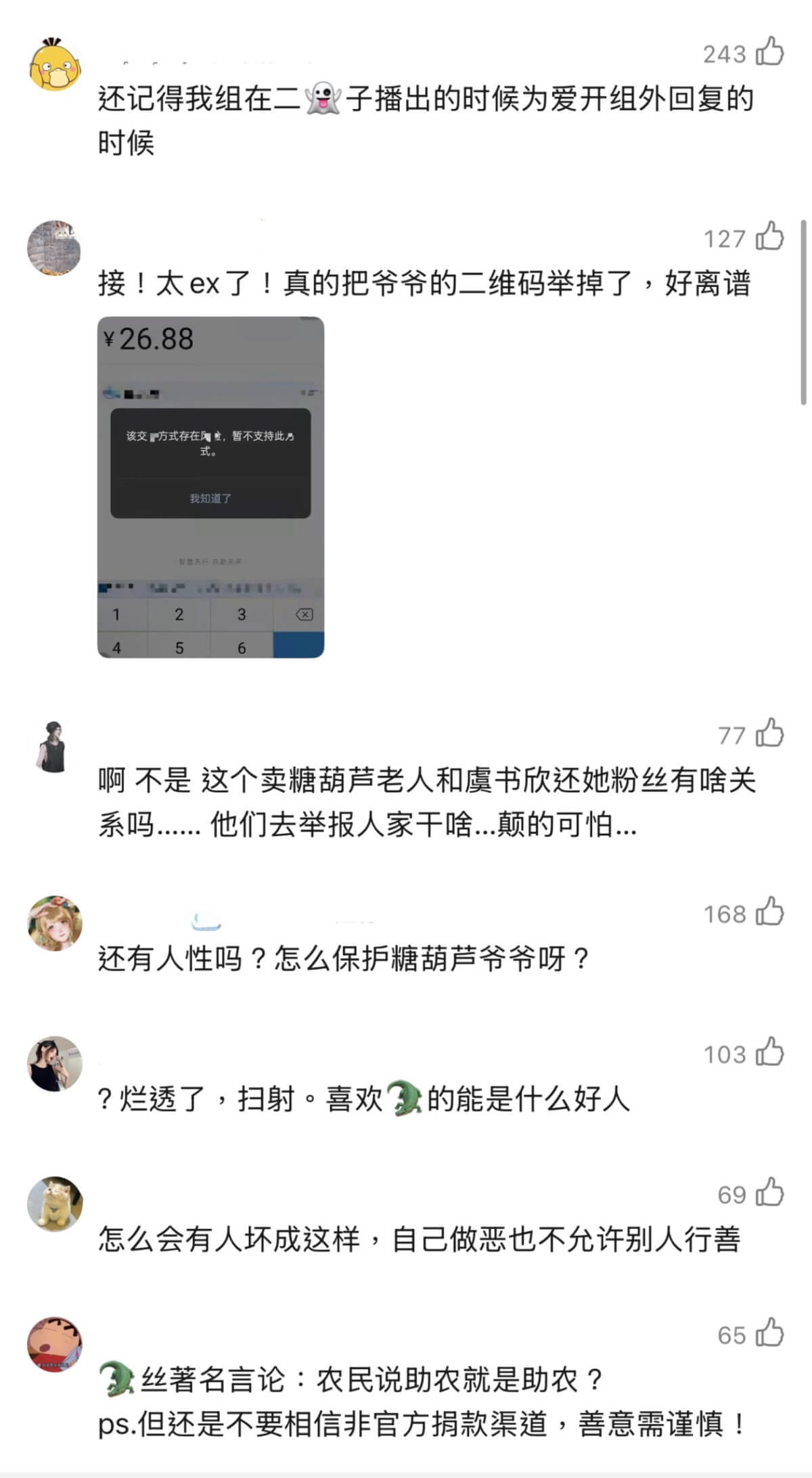The image size is (812, 1478).
Task: Open the blonde anime girl avatar's profile
Action: (54, 923)
